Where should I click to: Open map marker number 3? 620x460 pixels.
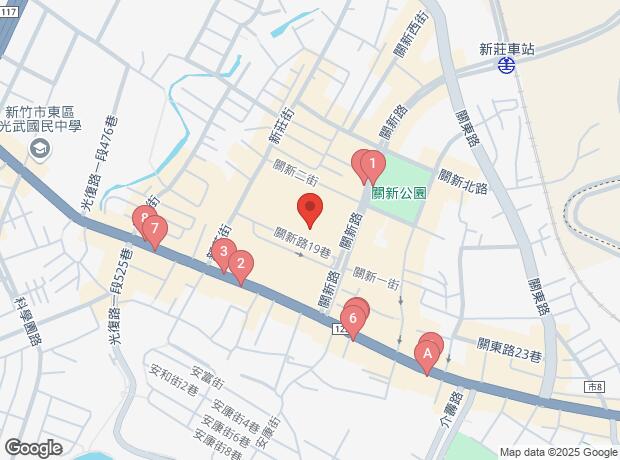(x=224, y=252)
